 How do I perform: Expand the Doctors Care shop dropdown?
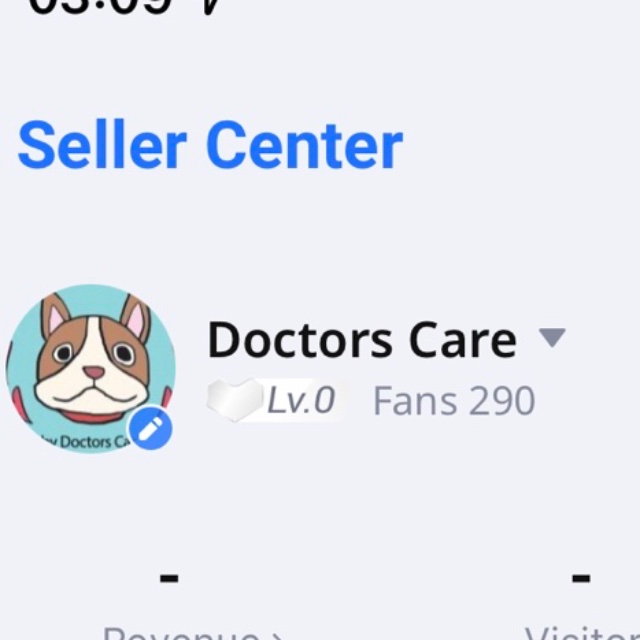click(552, 338)
